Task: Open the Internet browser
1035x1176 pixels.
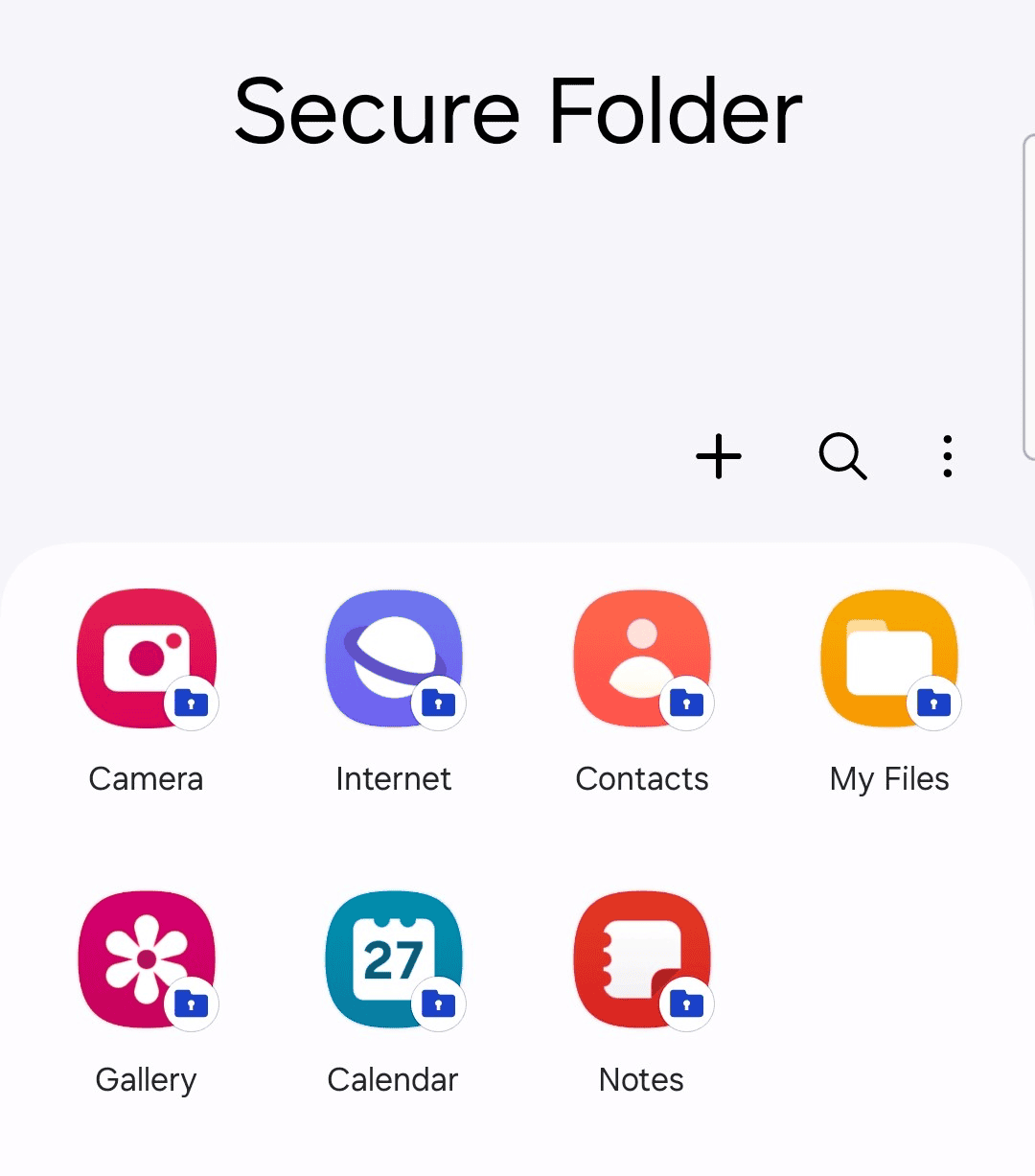Action: 394,659
